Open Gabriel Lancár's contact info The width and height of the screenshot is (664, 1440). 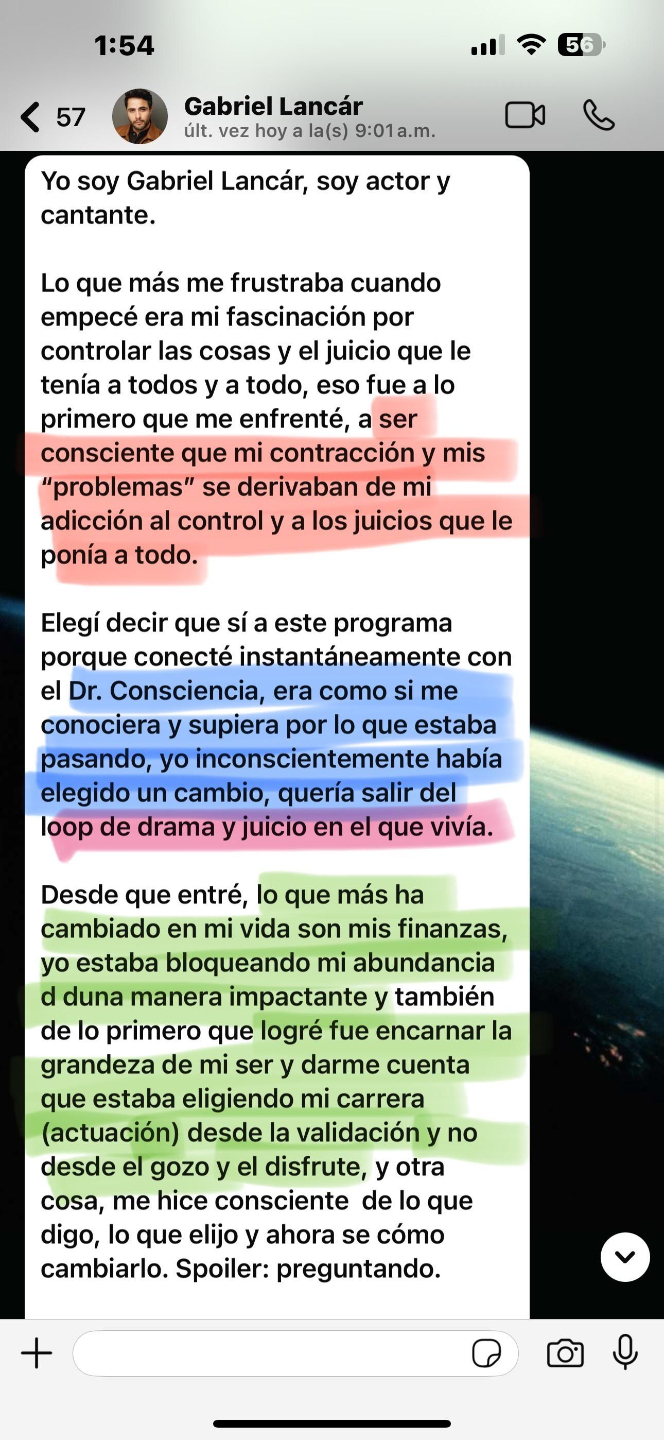[x=272, y=116]
